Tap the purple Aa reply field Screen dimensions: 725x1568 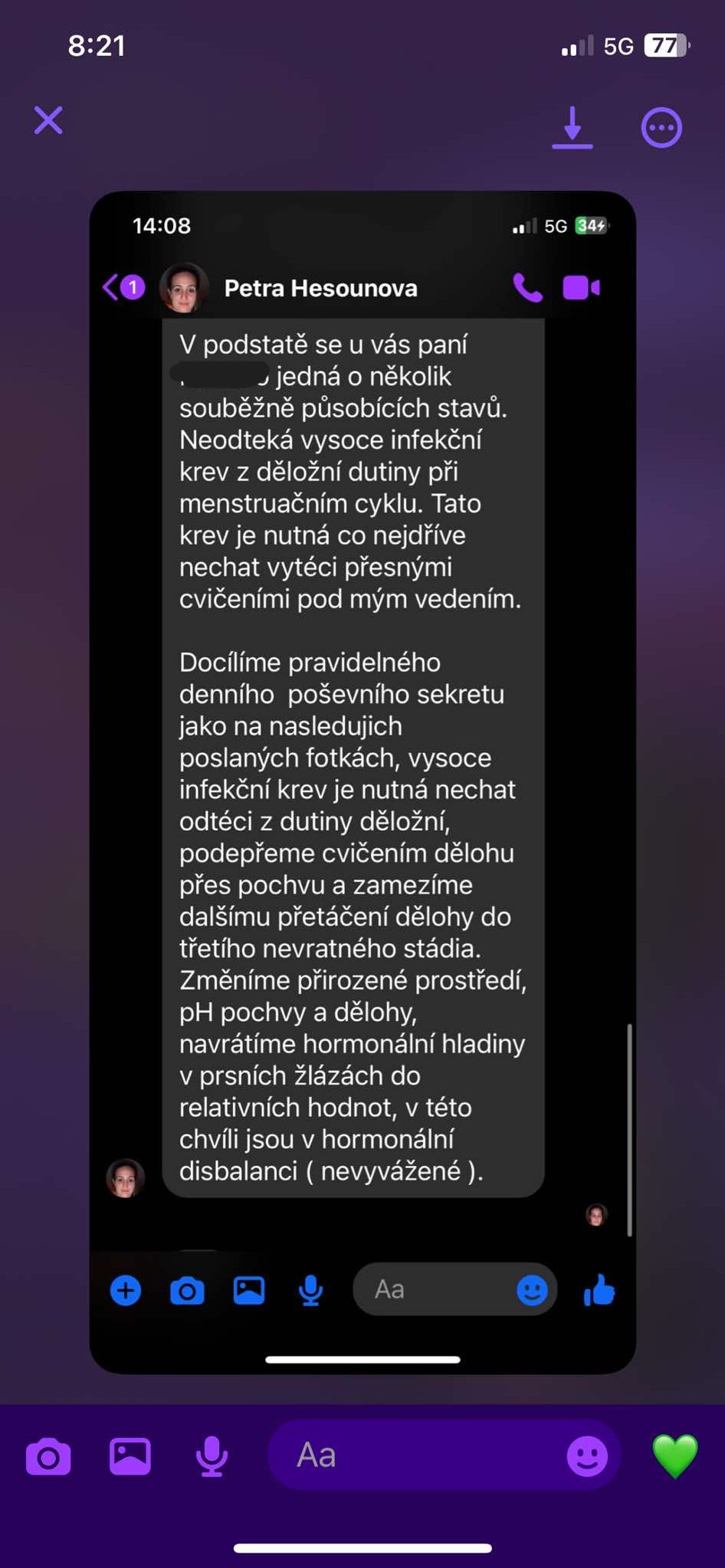(x=414, y=1455)
